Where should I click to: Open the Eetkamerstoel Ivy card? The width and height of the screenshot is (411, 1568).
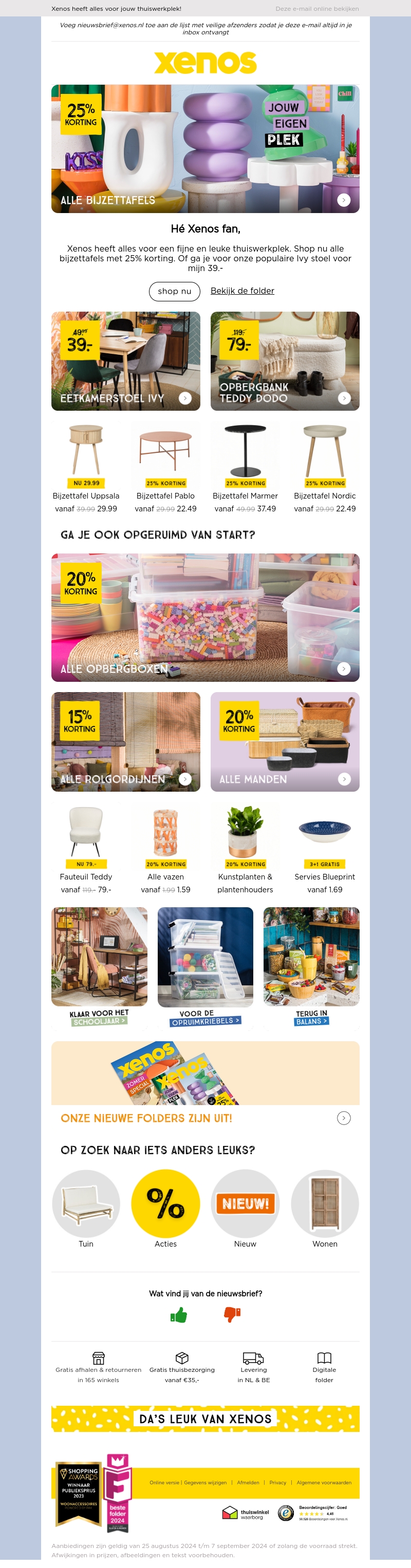pos(125,361)
